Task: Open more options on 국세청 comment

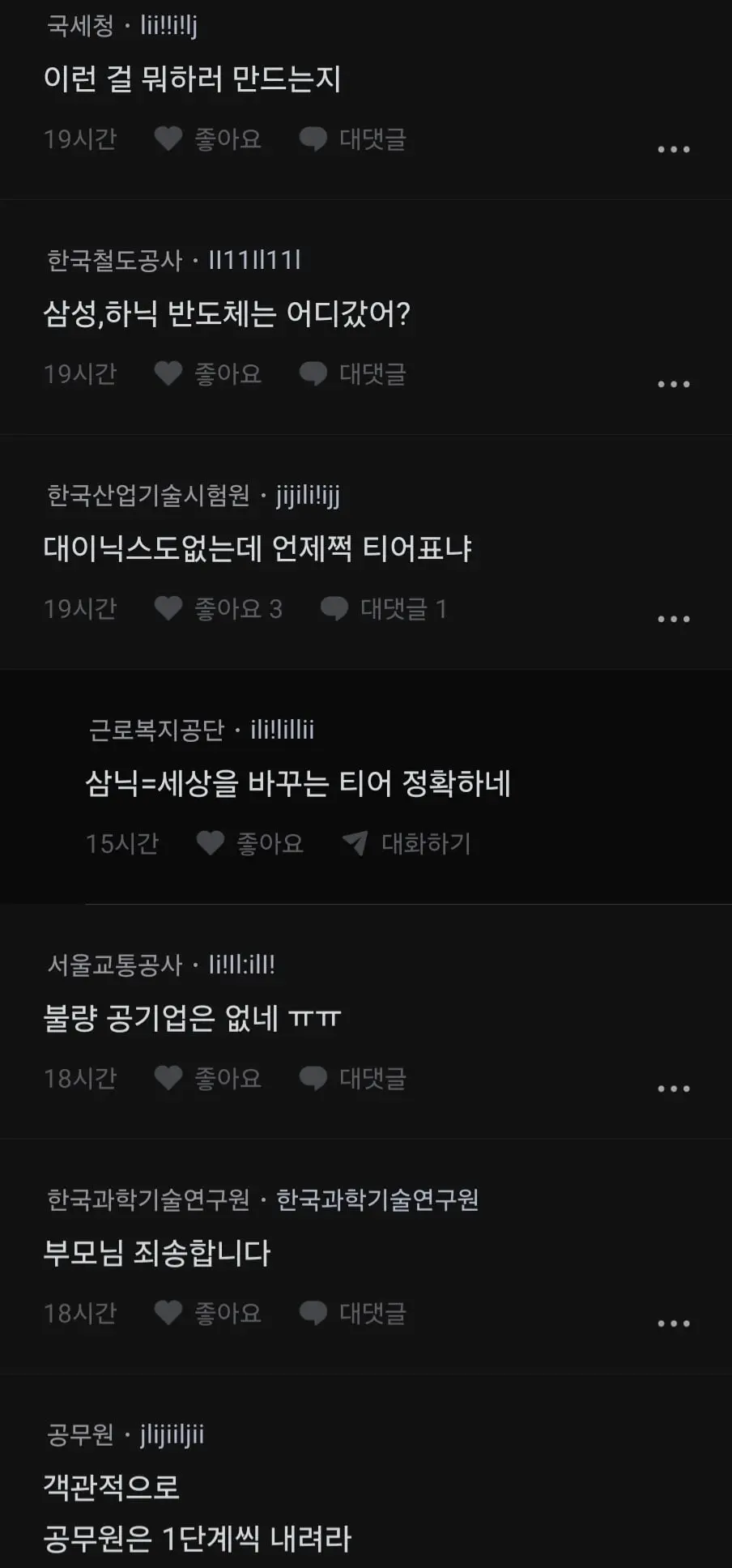Action: (674, 150)
